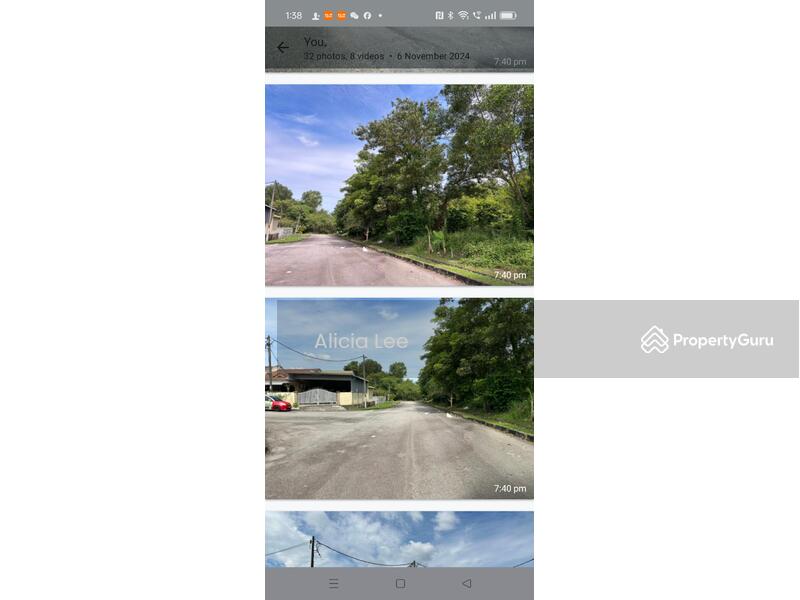
Task: Open recent apps from navigation bar
Action: pyautogui.click(x=334, y=583)
